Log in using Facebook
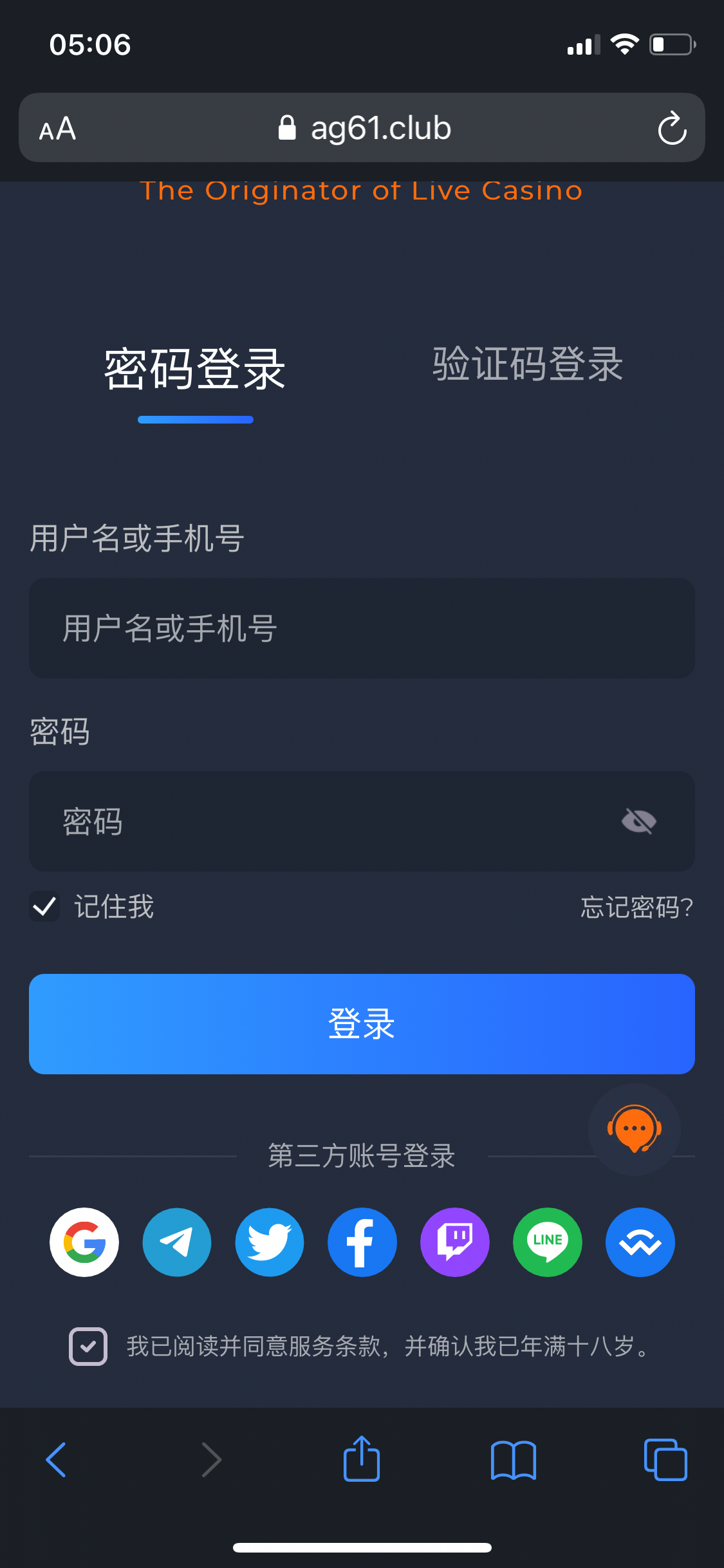The height and width of the screenshot is (1568, 724). pyautogui.click(x=362, y=1242)
